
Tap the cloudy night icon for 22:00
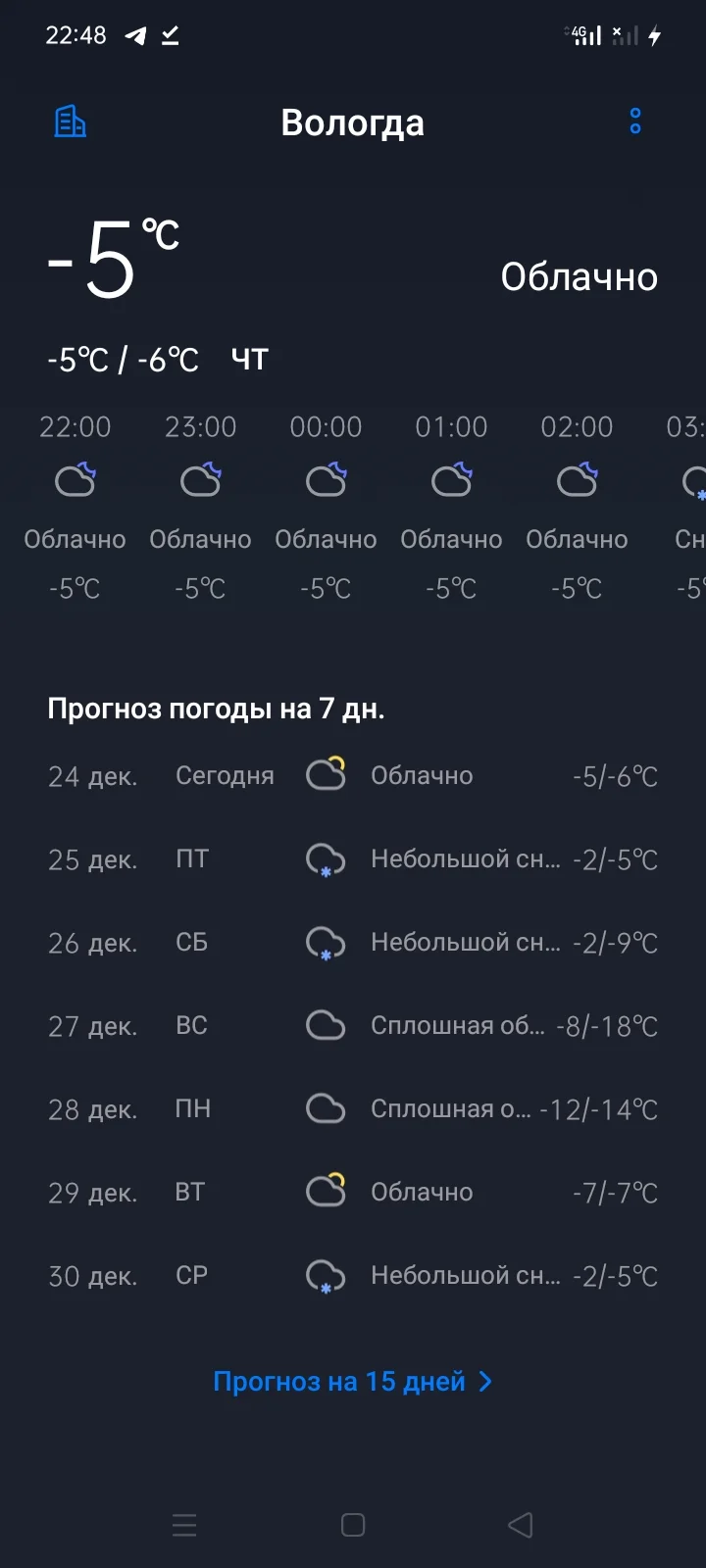click(x=75, y=480)
